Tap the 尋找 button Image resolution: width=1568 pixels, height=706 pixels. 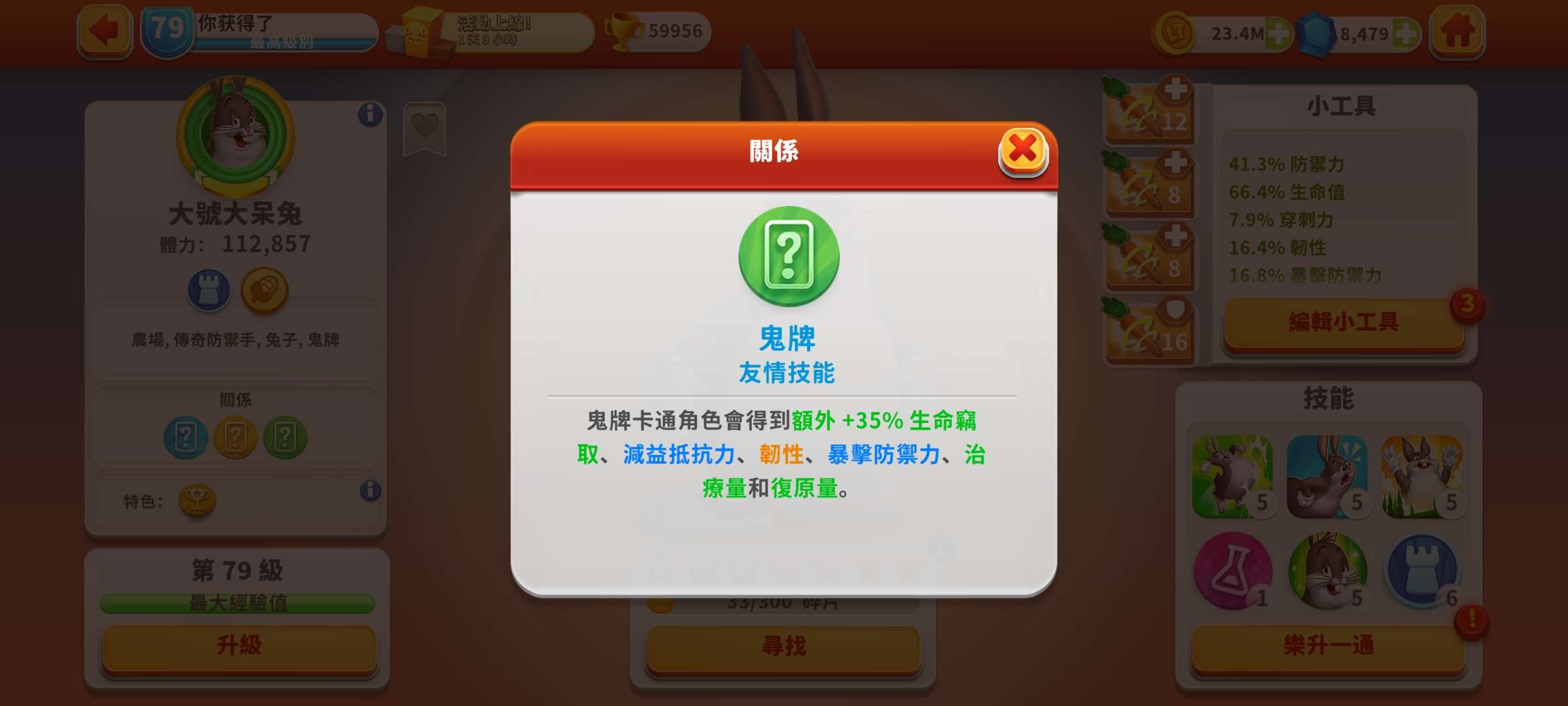[783, 647]
